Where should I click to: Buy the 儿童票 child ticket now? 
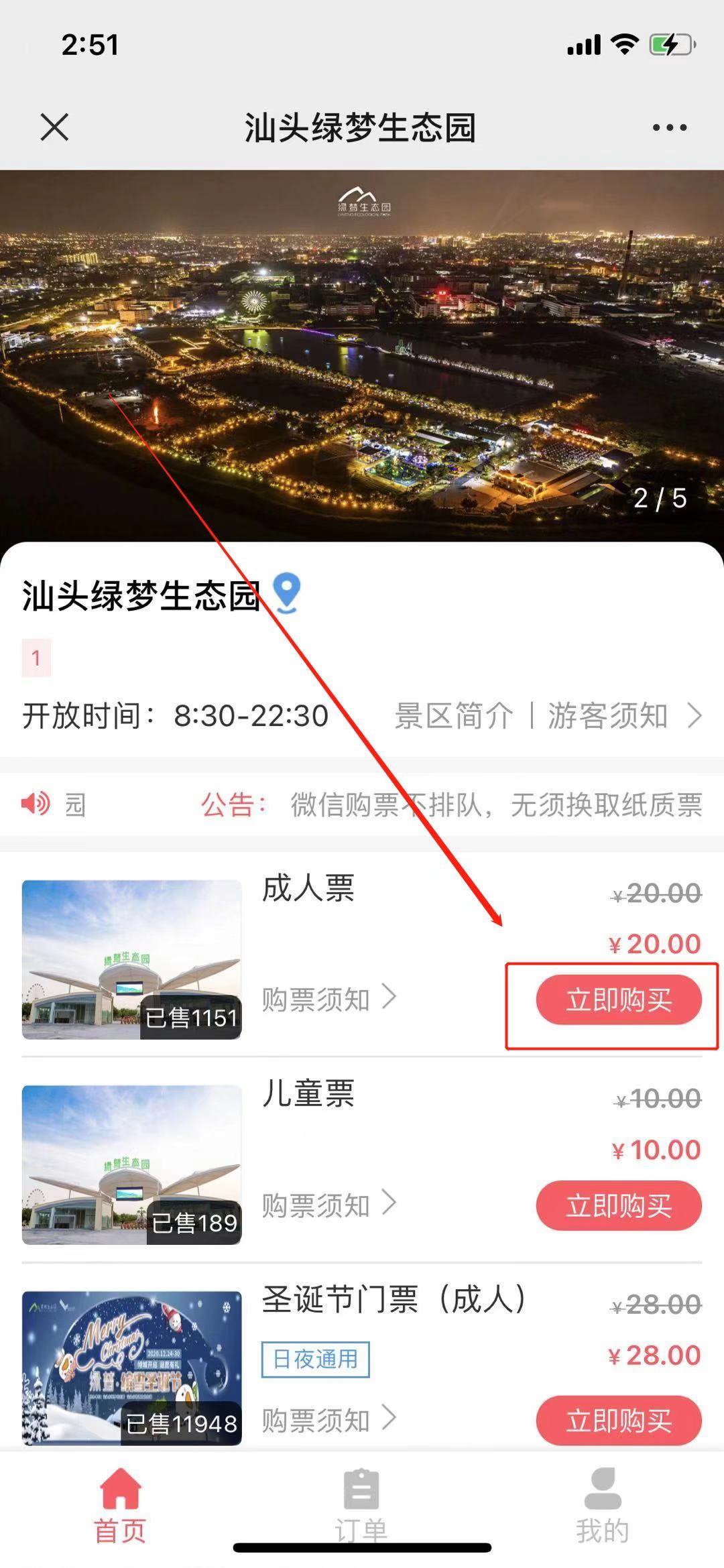click(618, 1205)
